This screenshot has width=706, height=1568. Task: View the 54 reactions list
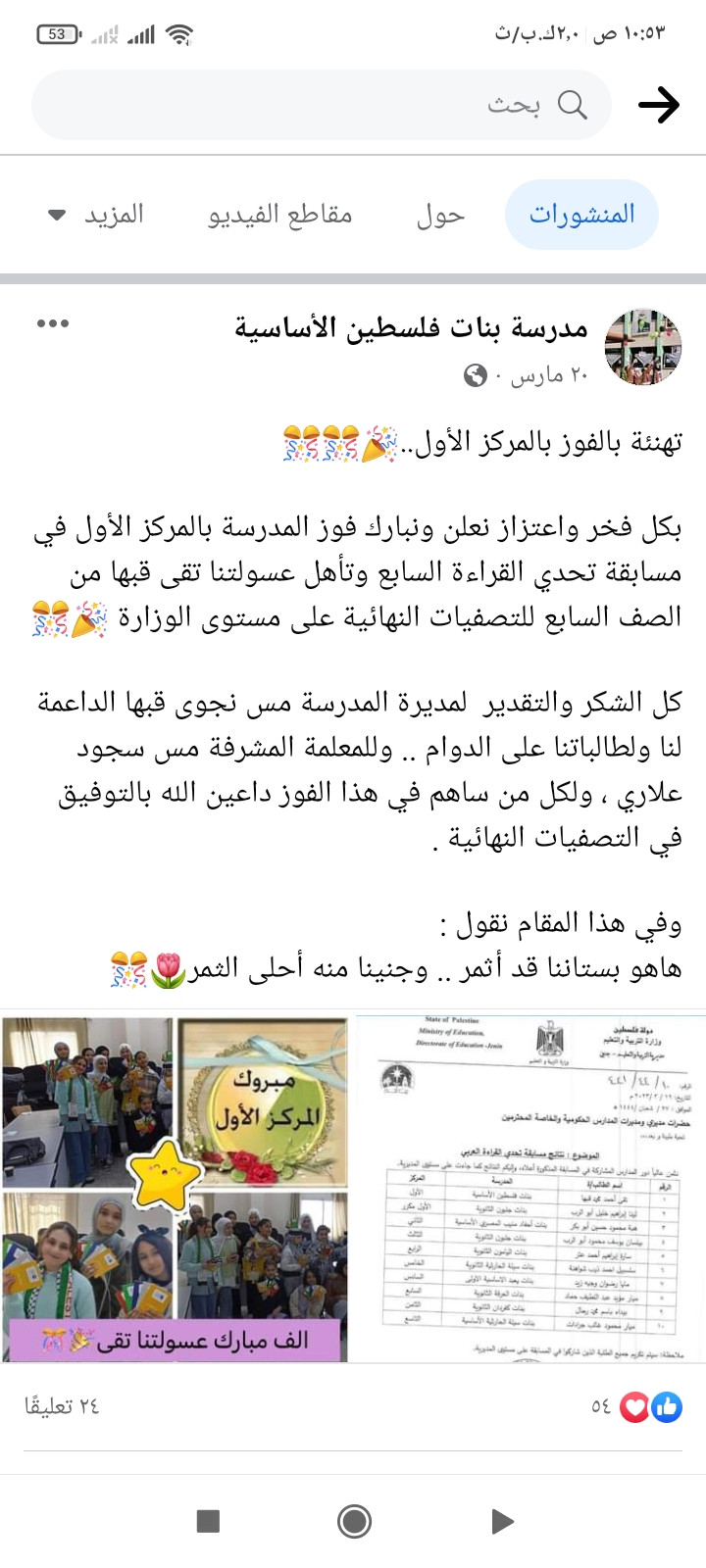(635, 1407)
